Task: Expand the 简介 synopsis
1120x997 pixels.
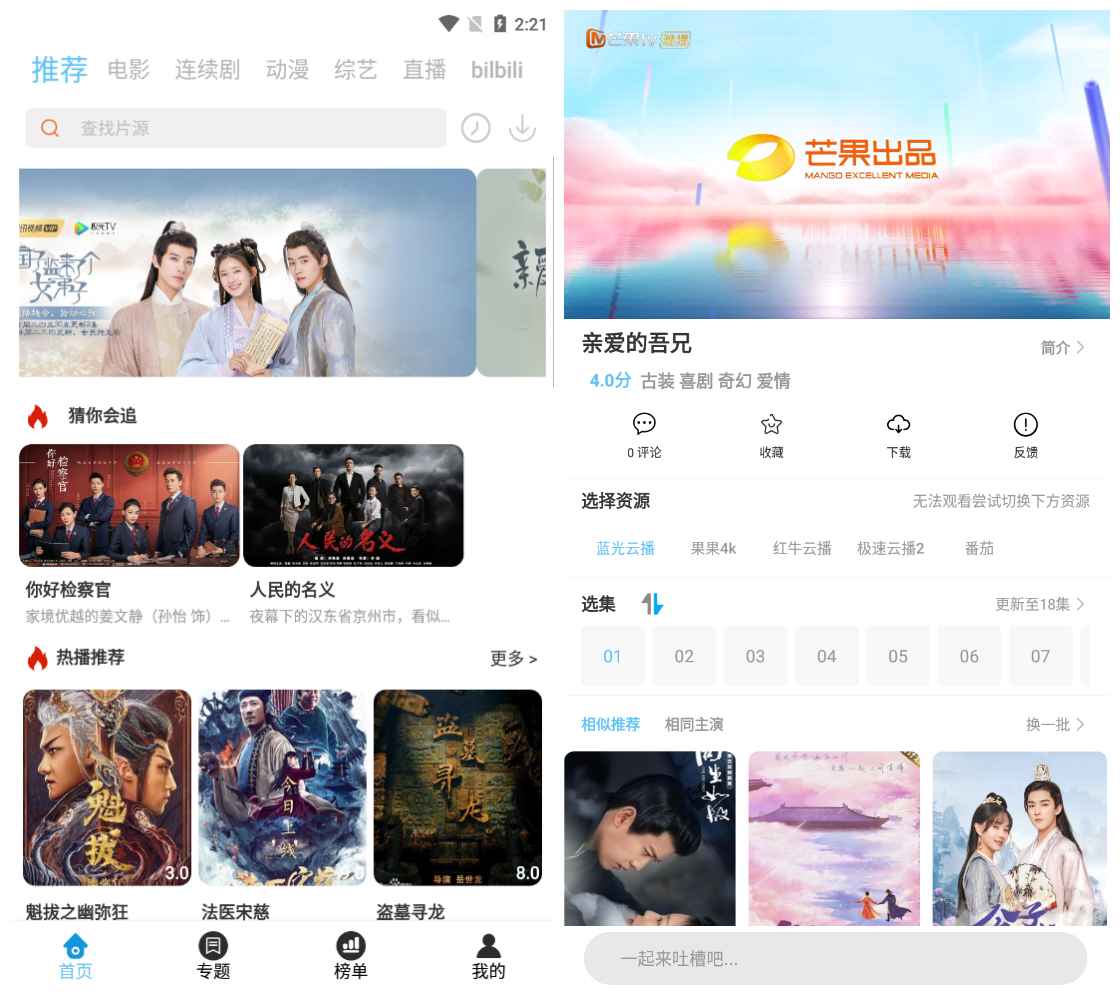Action: [1062, 347]
